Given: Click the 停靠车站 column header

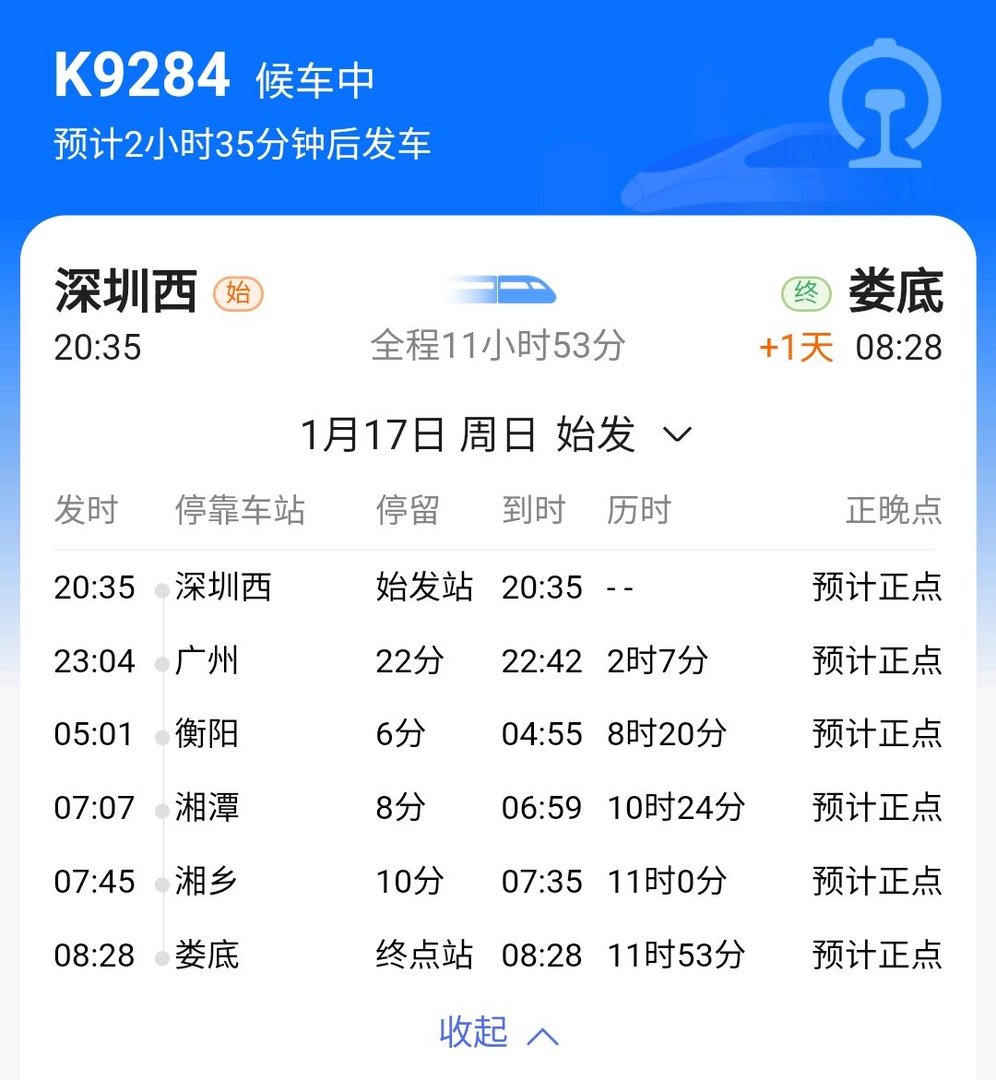Looking at the screenshot, I should tap(240, 510).
